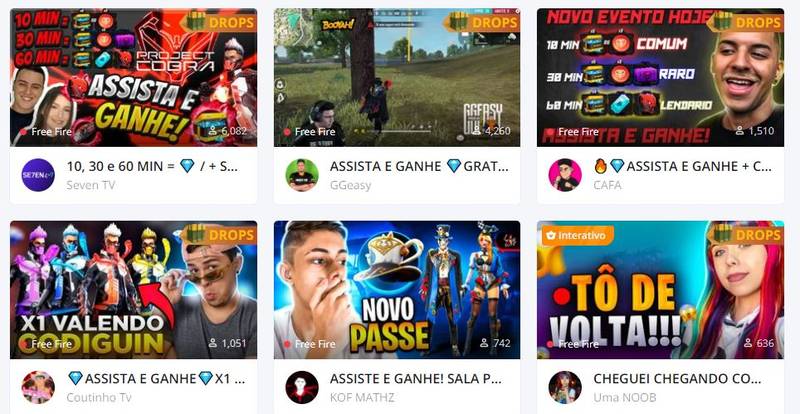Open stream title '10, 30 e 60 MIN'

pyautogui.click(x=152, y=166)
